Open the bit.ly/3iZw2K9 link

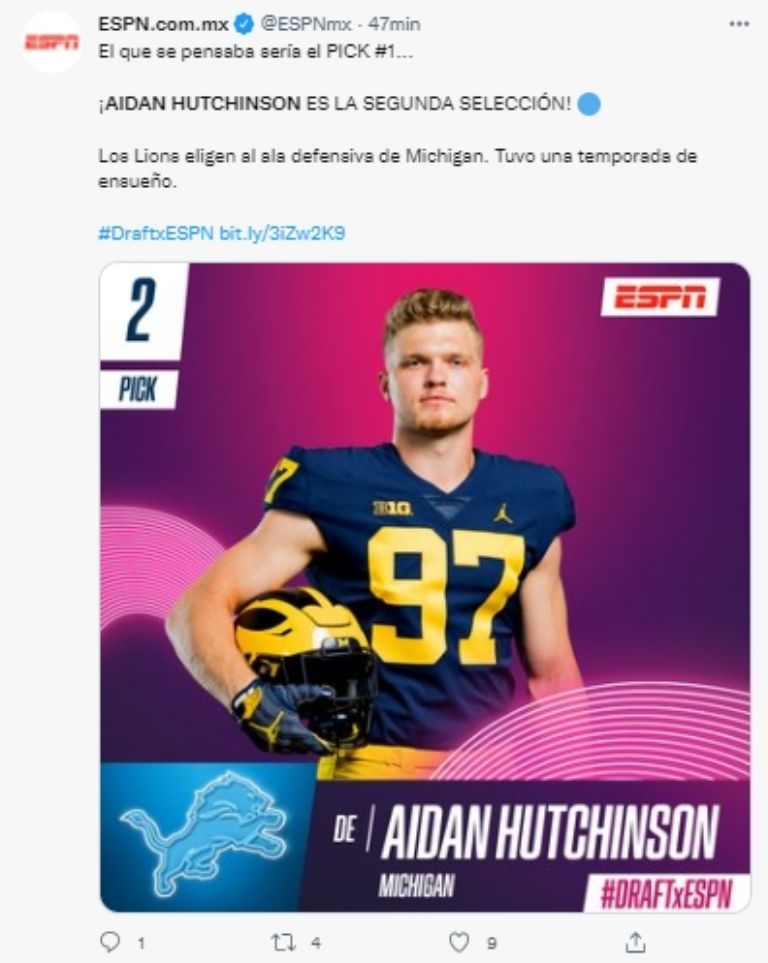[x=283, y=232]
